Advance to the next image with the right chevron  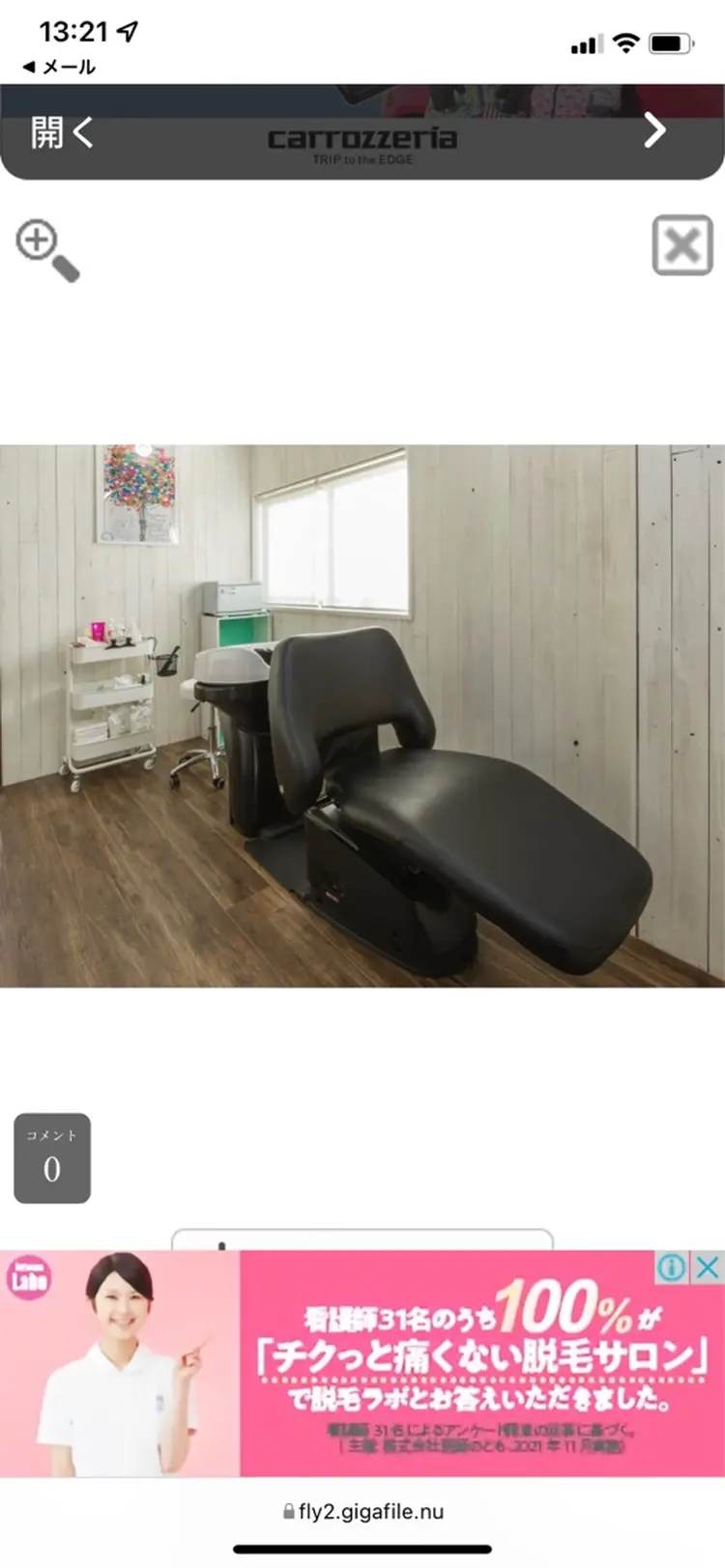[x=655, y=130]
